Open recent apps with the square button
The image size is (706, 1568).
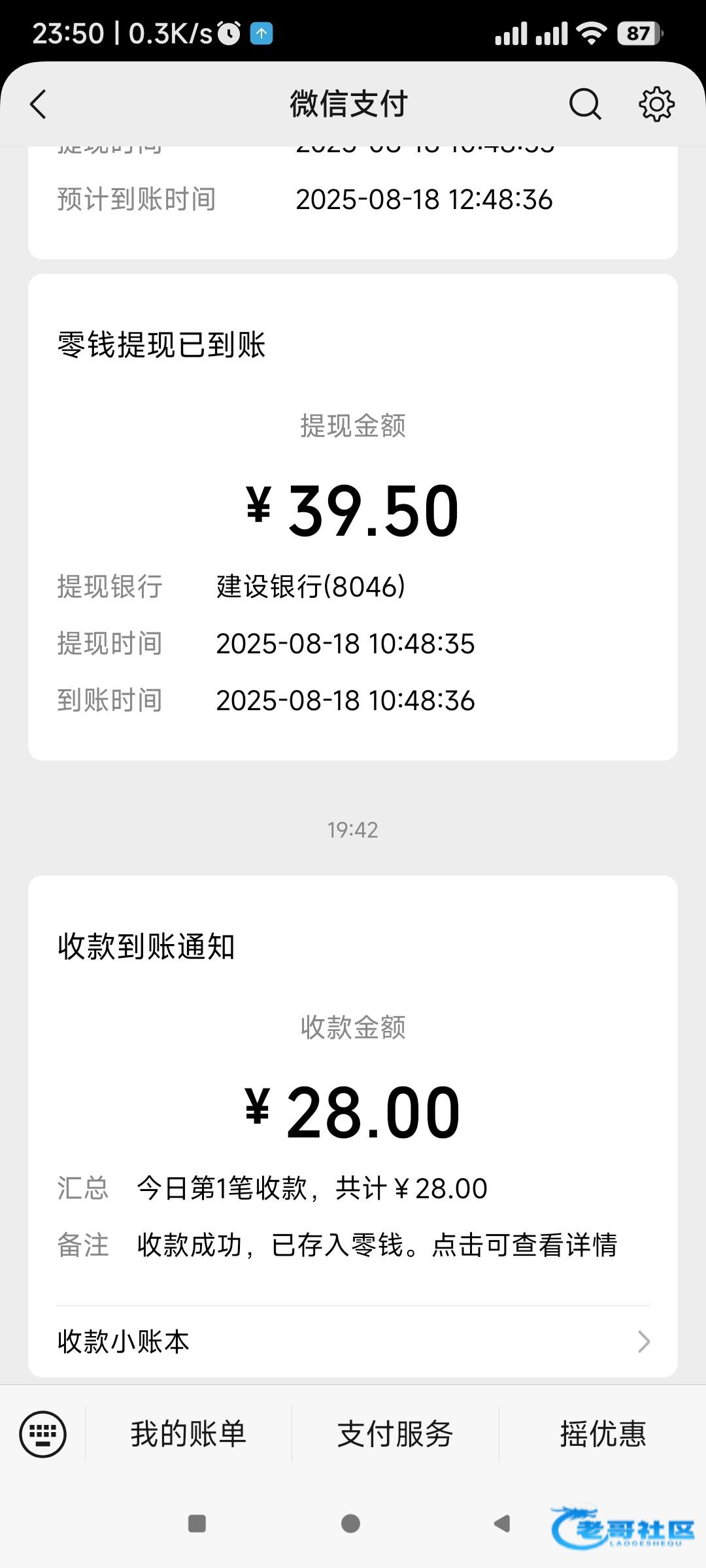point(197,1524)
